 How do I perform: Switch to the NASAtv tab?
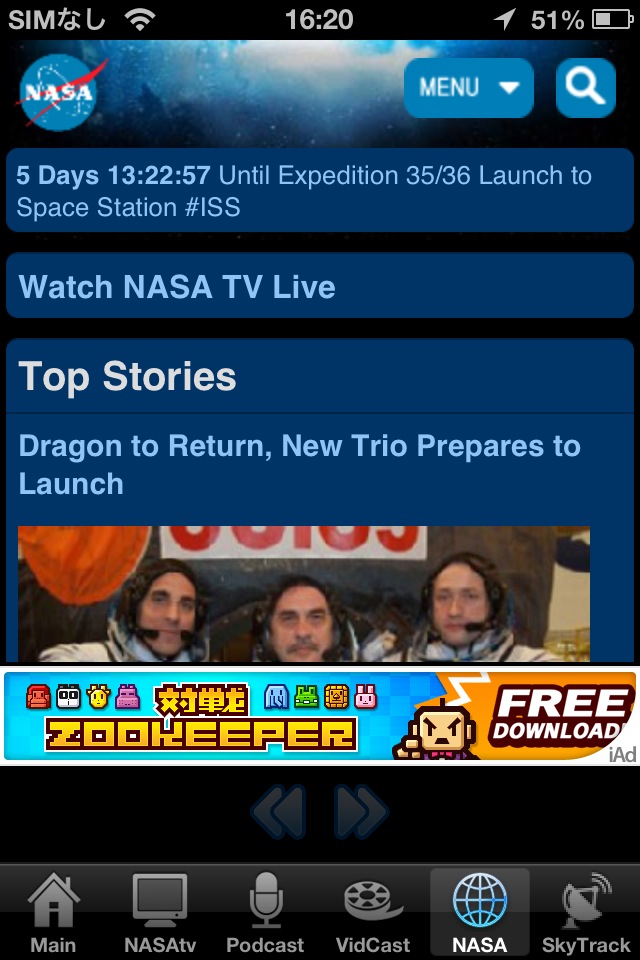tap(159, 913)
